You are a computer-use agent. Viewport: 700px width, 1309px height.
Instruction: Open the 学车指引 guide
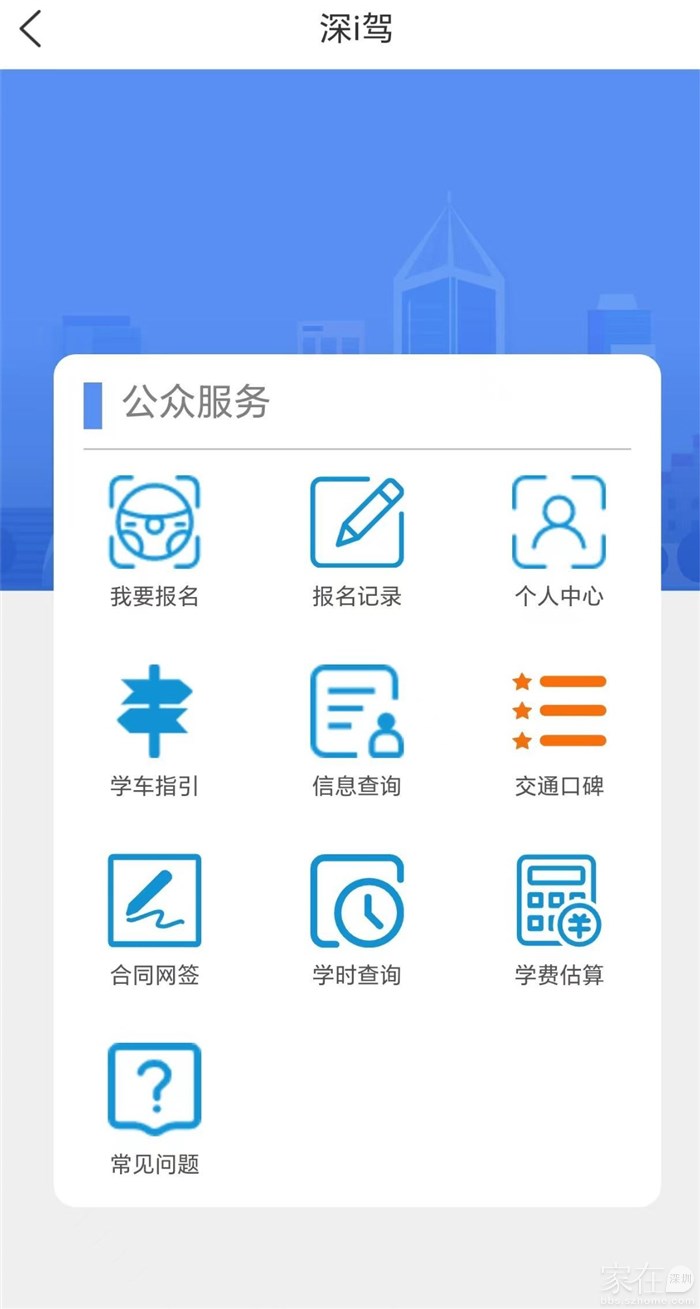click(x=155, y=711)
